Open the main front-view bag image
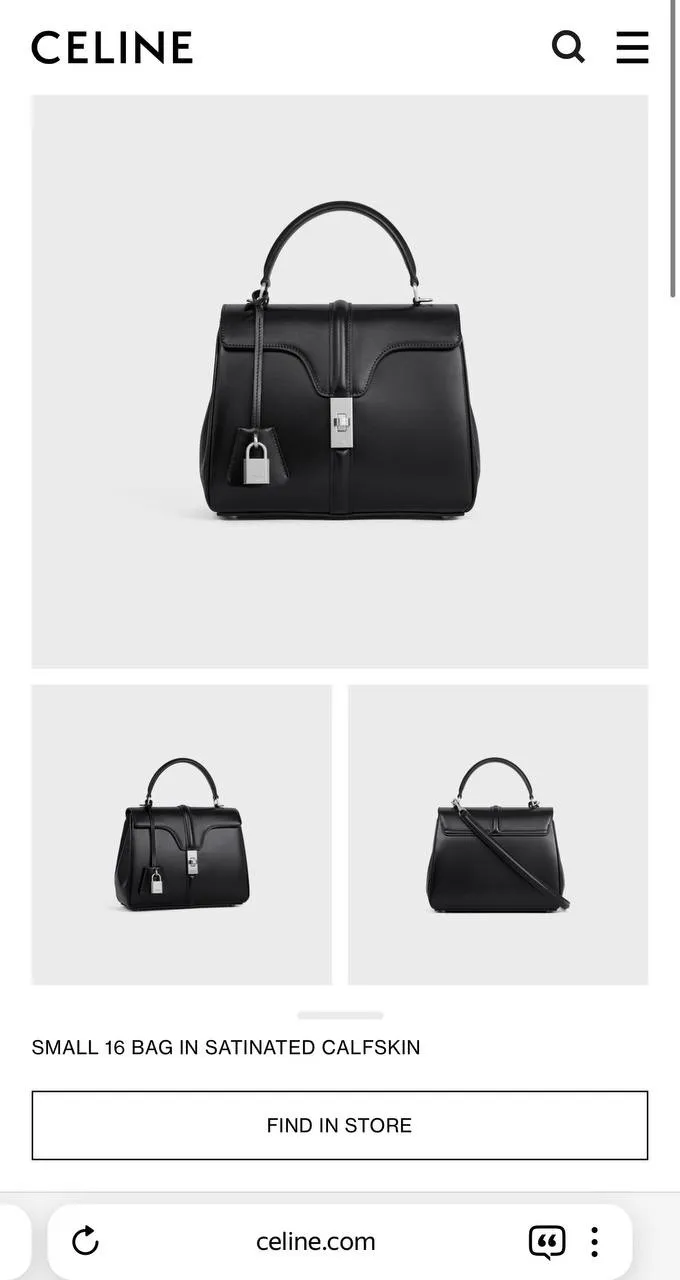The height and width of the screenshot is (1280, 680). click(340, 380)
